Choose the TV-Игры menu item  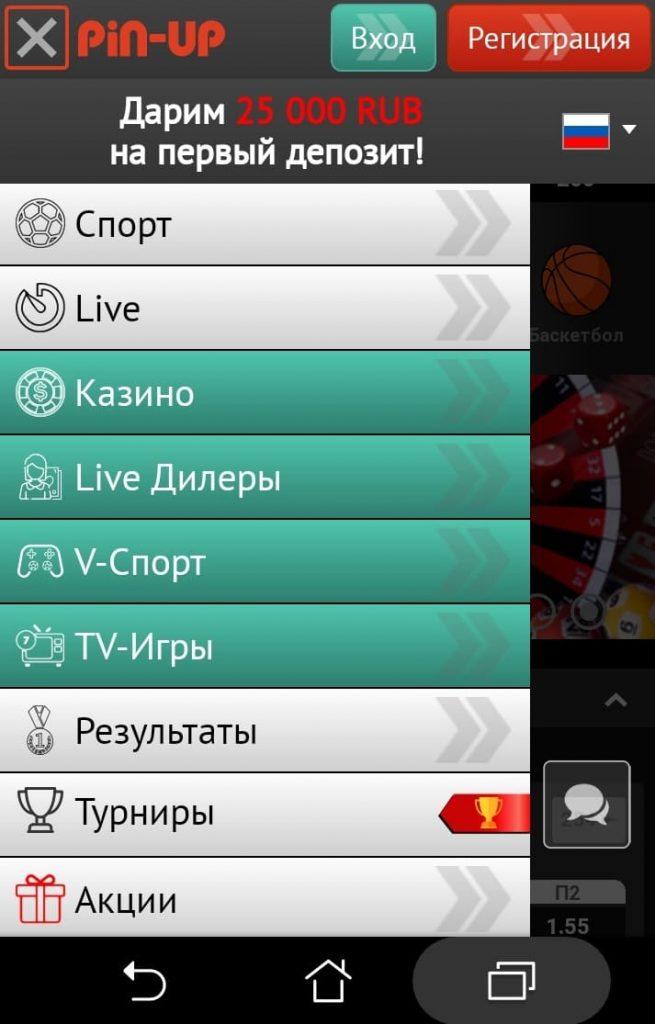[265, 647]
